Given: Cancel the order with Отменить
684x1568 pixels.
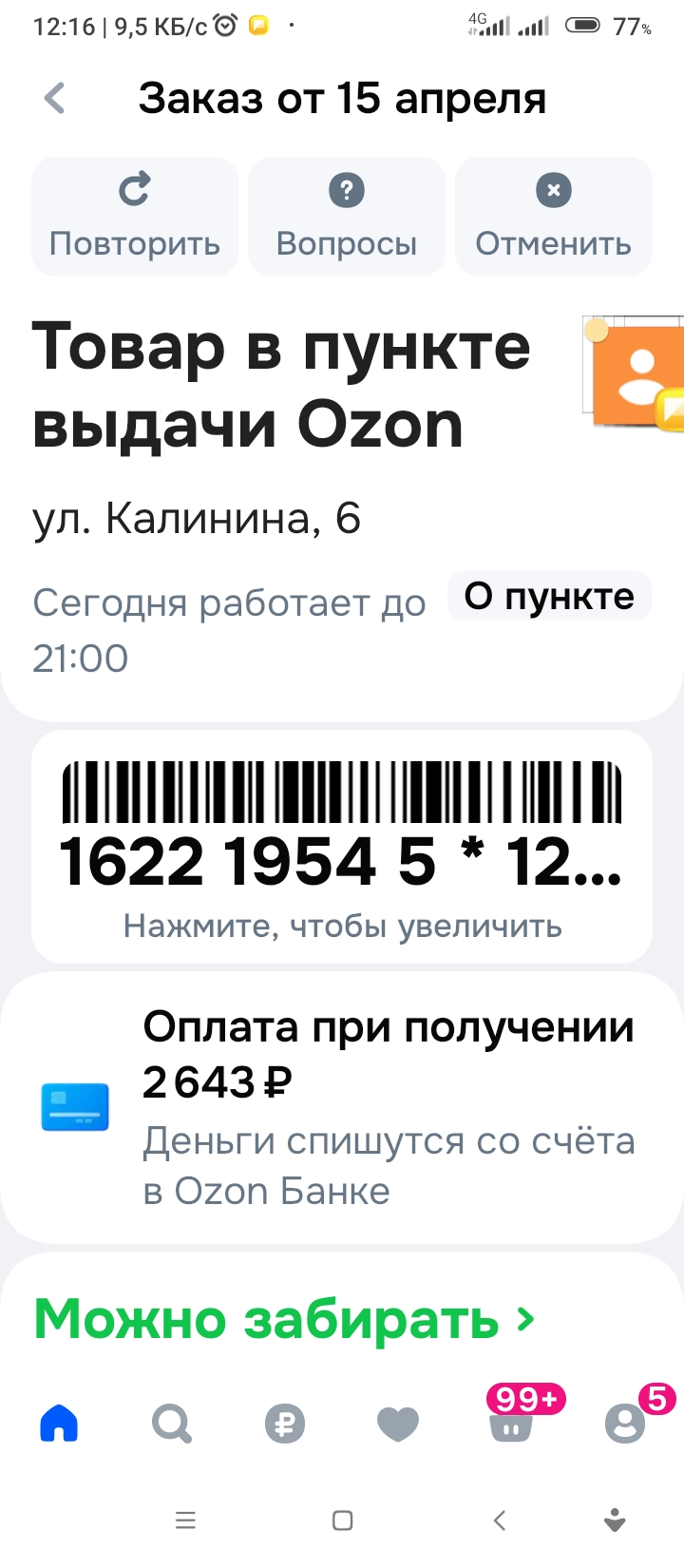Looking at the screenshot, I should click(x=553, y=217).
